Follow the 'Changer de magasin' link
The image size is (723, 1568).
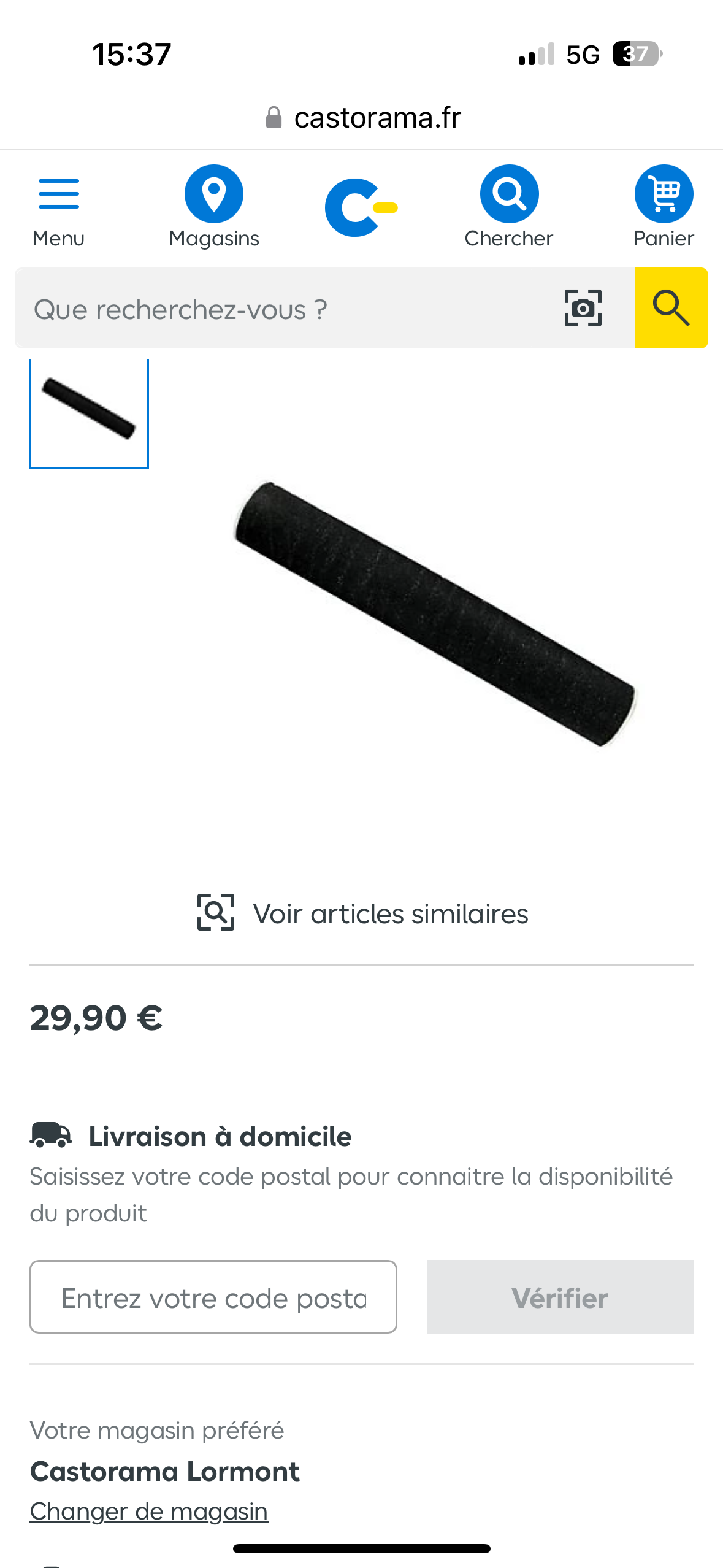pyautogui.click(x=148, y=1512)
